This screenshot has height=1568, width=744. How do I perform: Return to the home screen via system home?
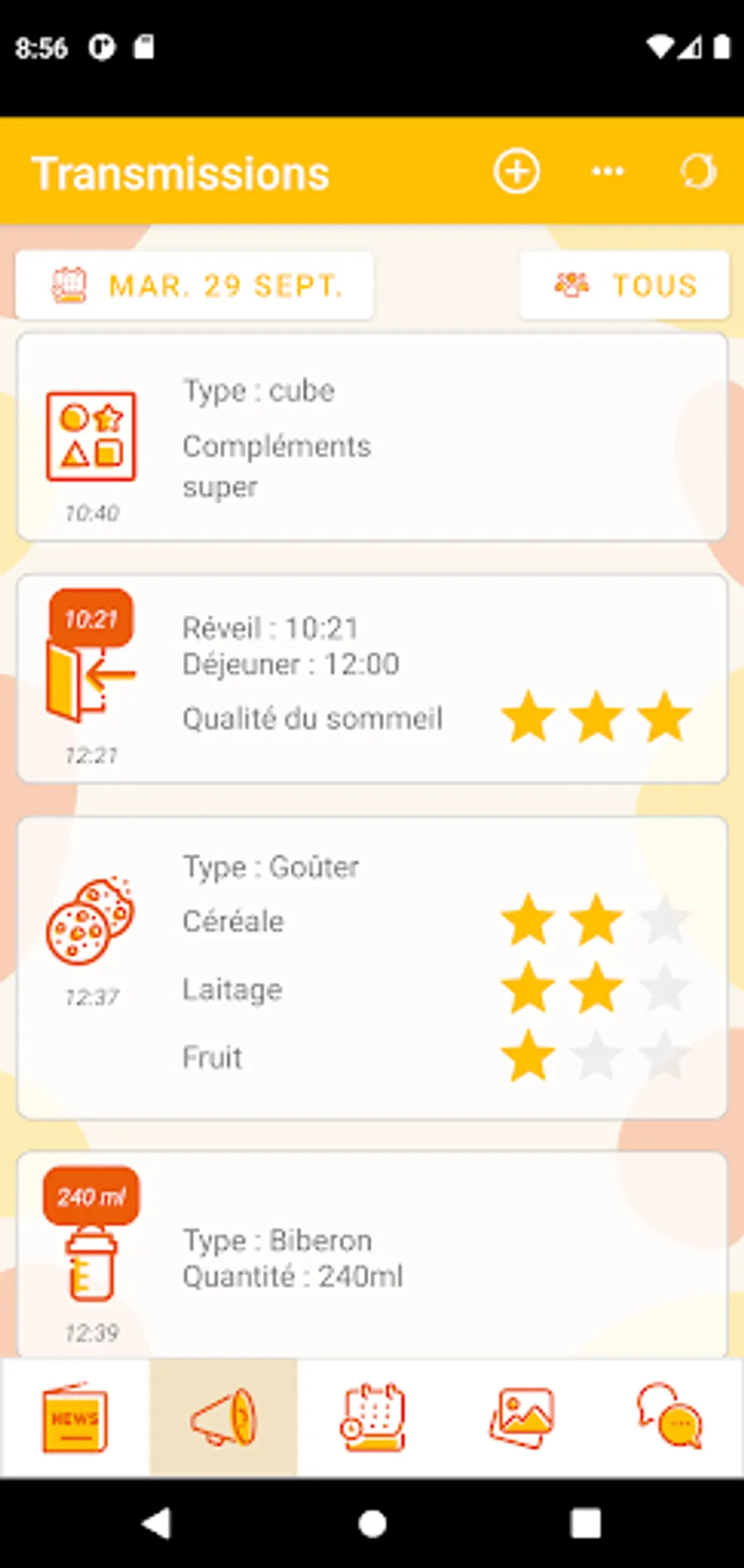tap(372, 1523)
